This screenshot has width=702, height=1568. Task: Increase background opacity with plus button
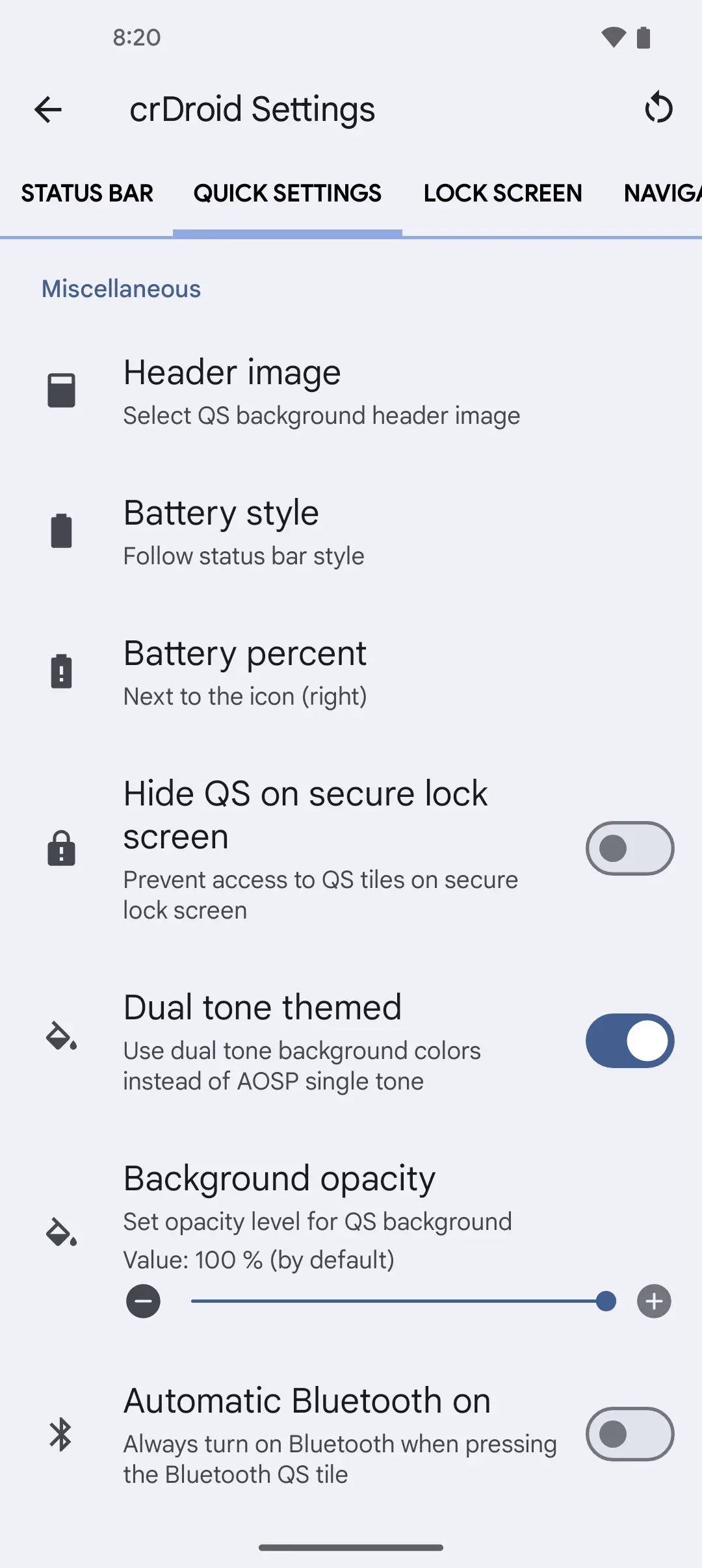pyautogui.click(x=654, y=1301)
